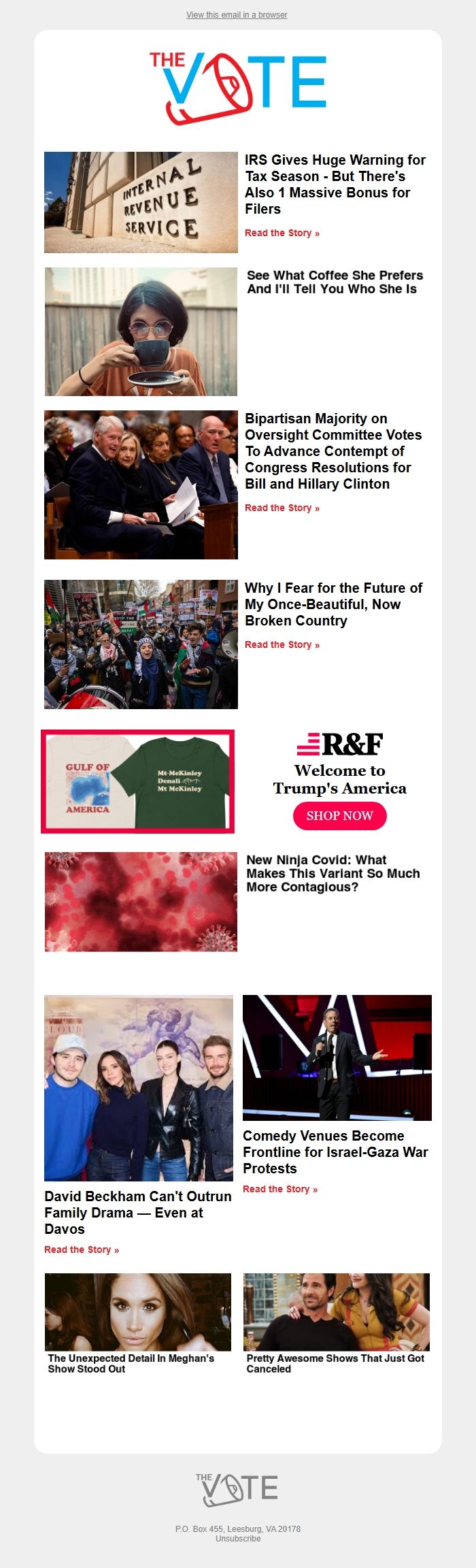Open the Internal Revenue Service article image
This screenshot has height=1568, width=476.
point(141,202)
